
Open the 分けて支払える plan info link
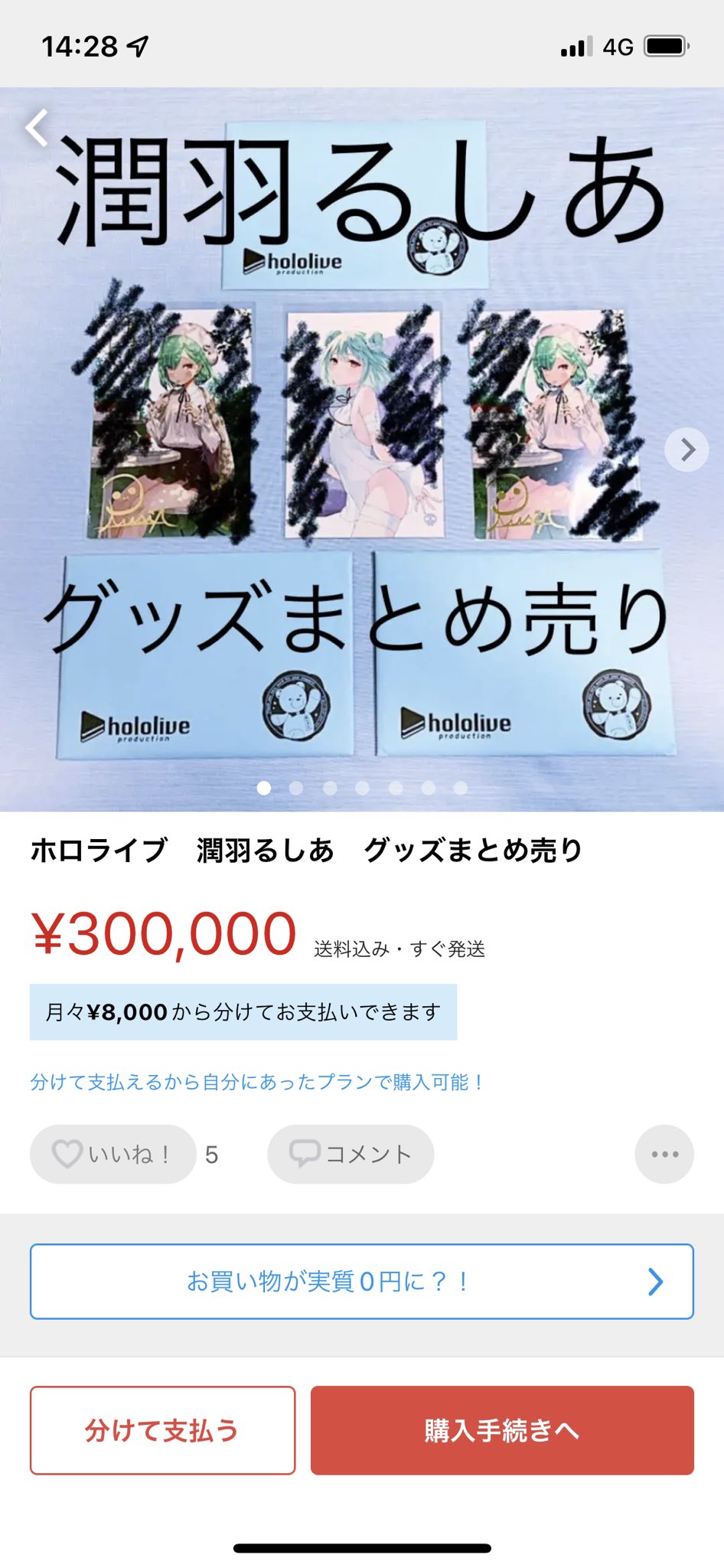tap(256, 1082)
